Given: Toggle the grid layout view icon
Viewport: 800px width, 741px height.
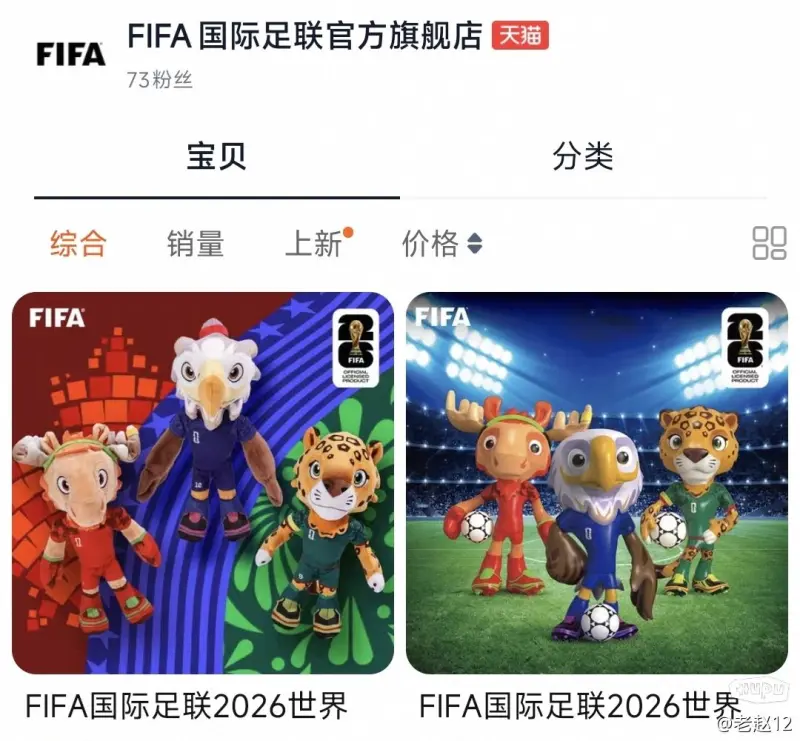Looking at the screenshot, I should 769,243.
